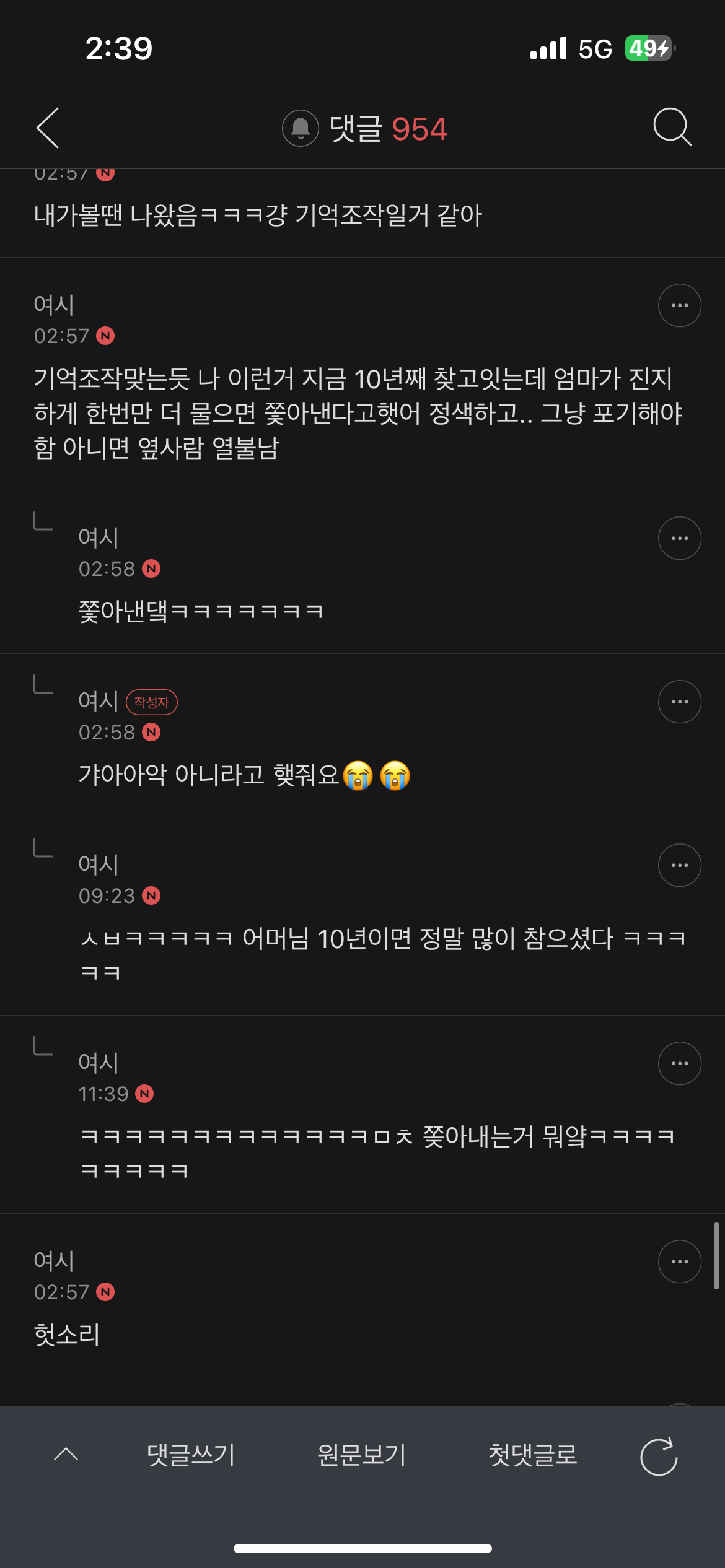Open options for the 헛소리 comment
The height and width of the screenshot is (1568, 725).
[x=680, y=1261]
